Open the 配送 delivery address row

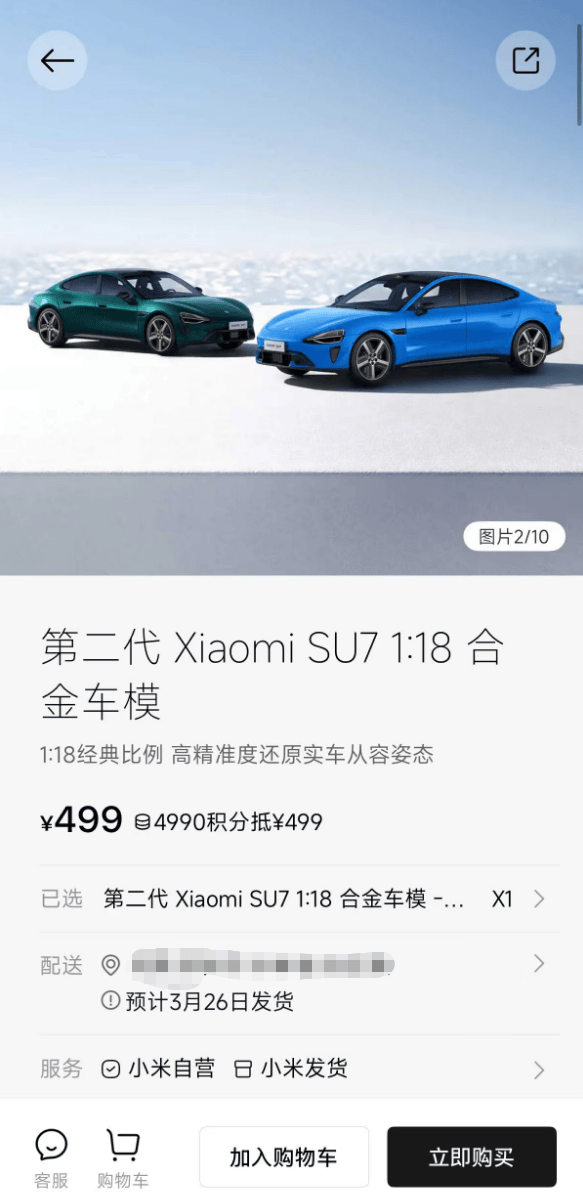[292, 983]
